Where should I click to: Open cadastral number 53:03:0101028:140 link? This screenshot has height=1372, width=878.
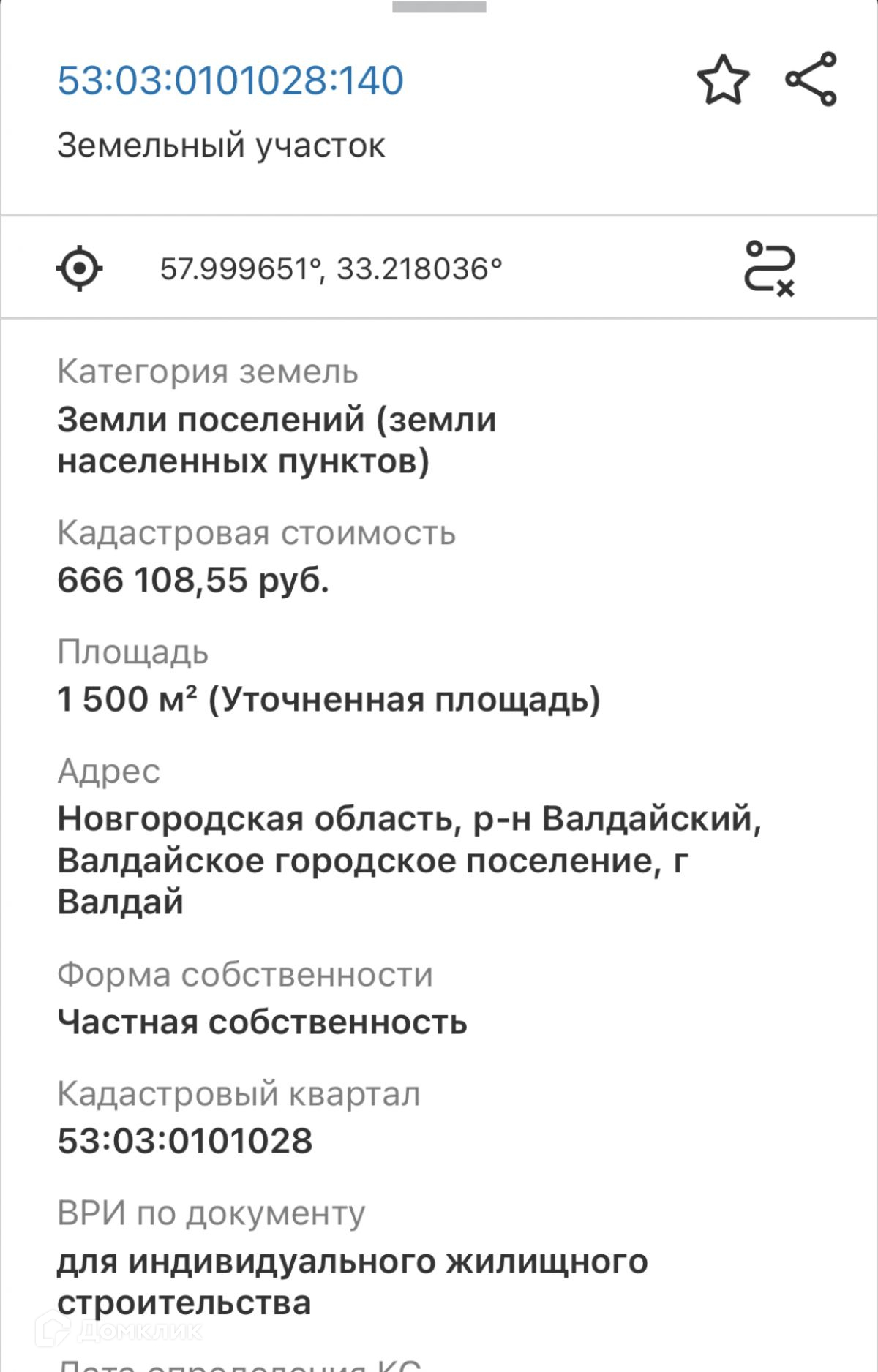(x=230, y=80)
